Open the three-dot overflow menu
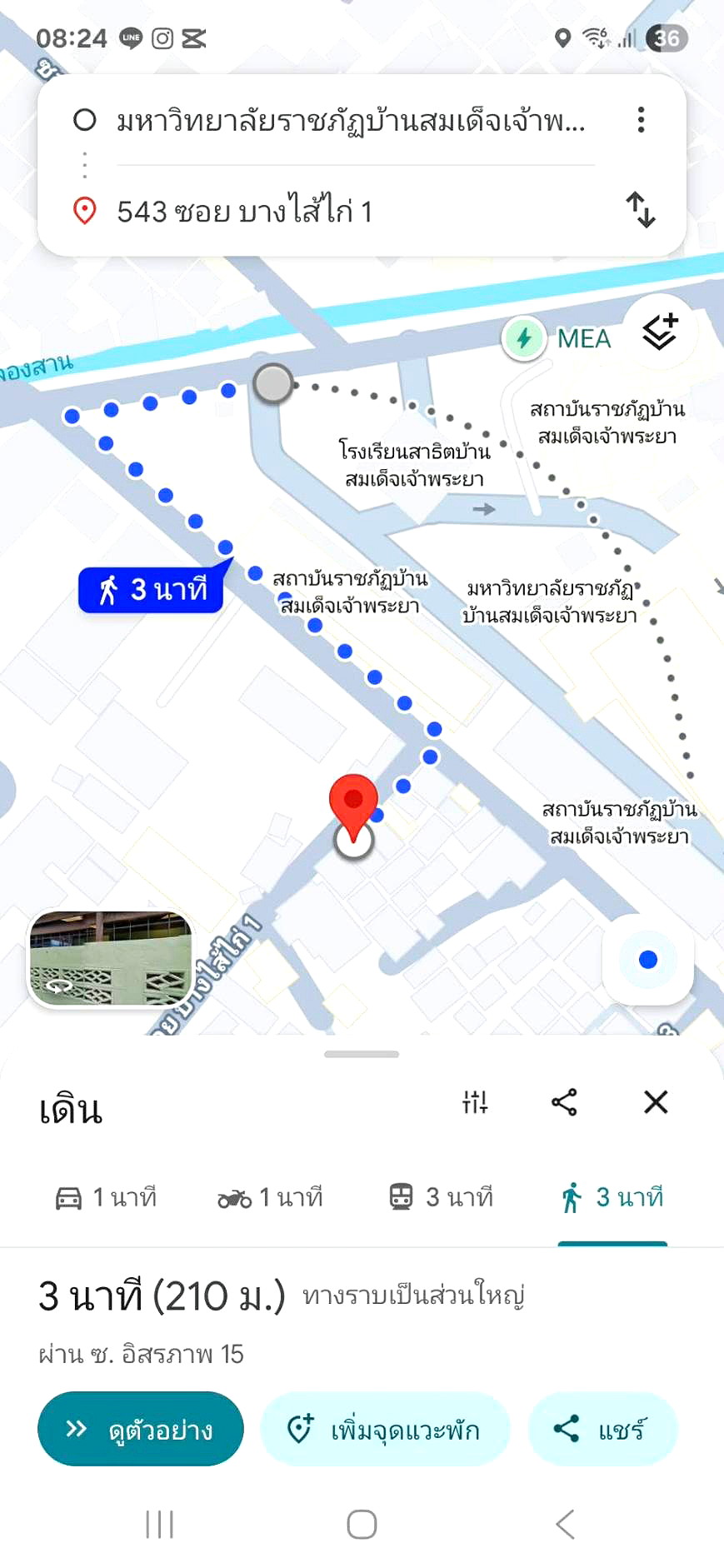The image size is (724, 1568). [641, 121]
